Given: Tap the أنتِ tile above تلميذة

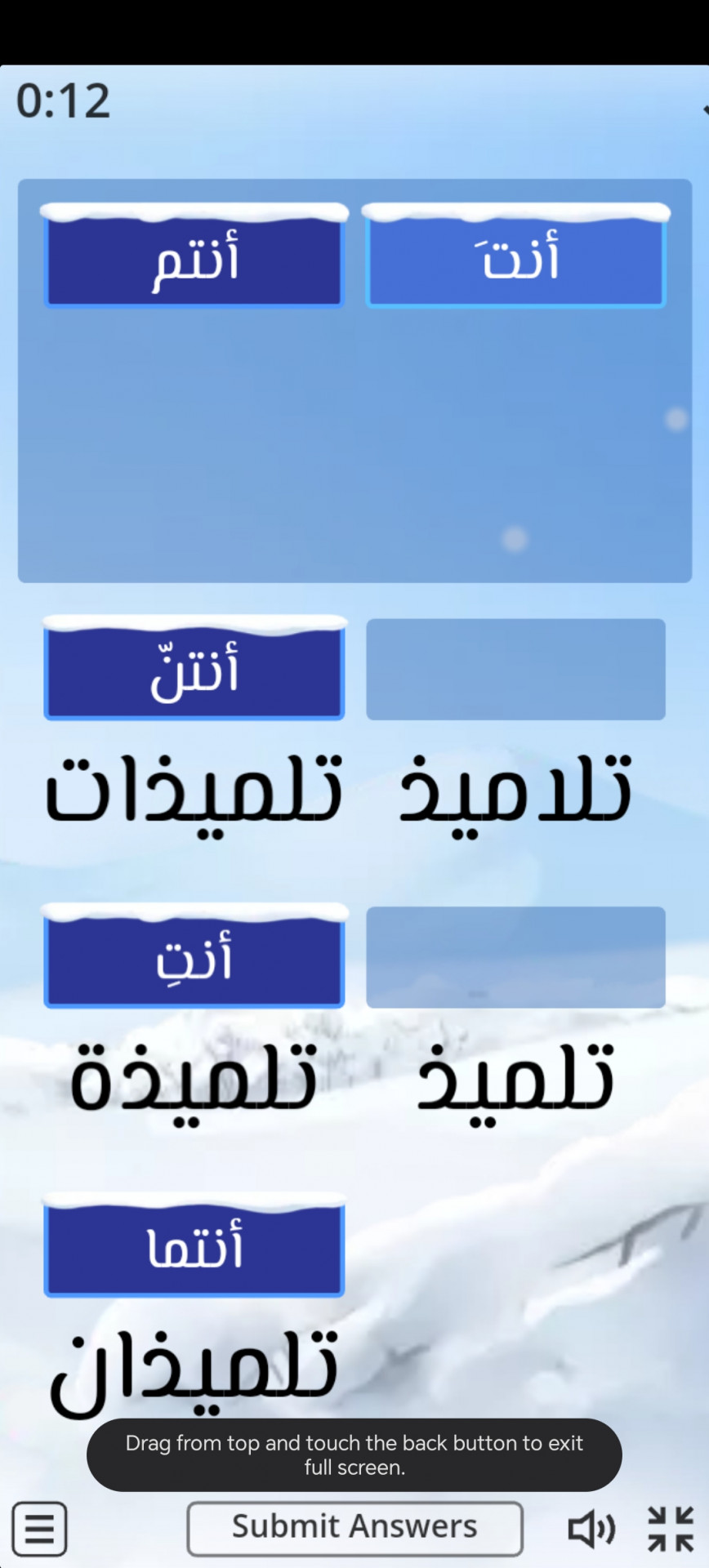Looking at the screenshot, I should point(194,960).
